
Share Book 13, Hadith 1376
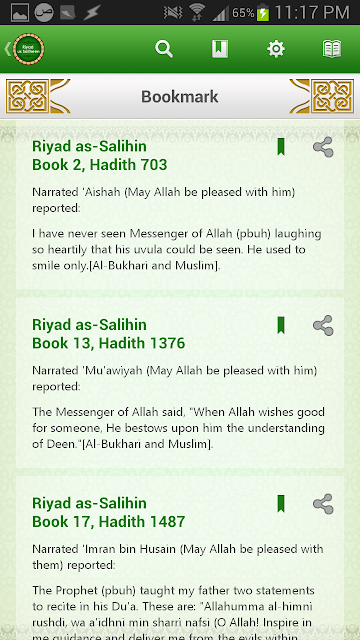323,325
